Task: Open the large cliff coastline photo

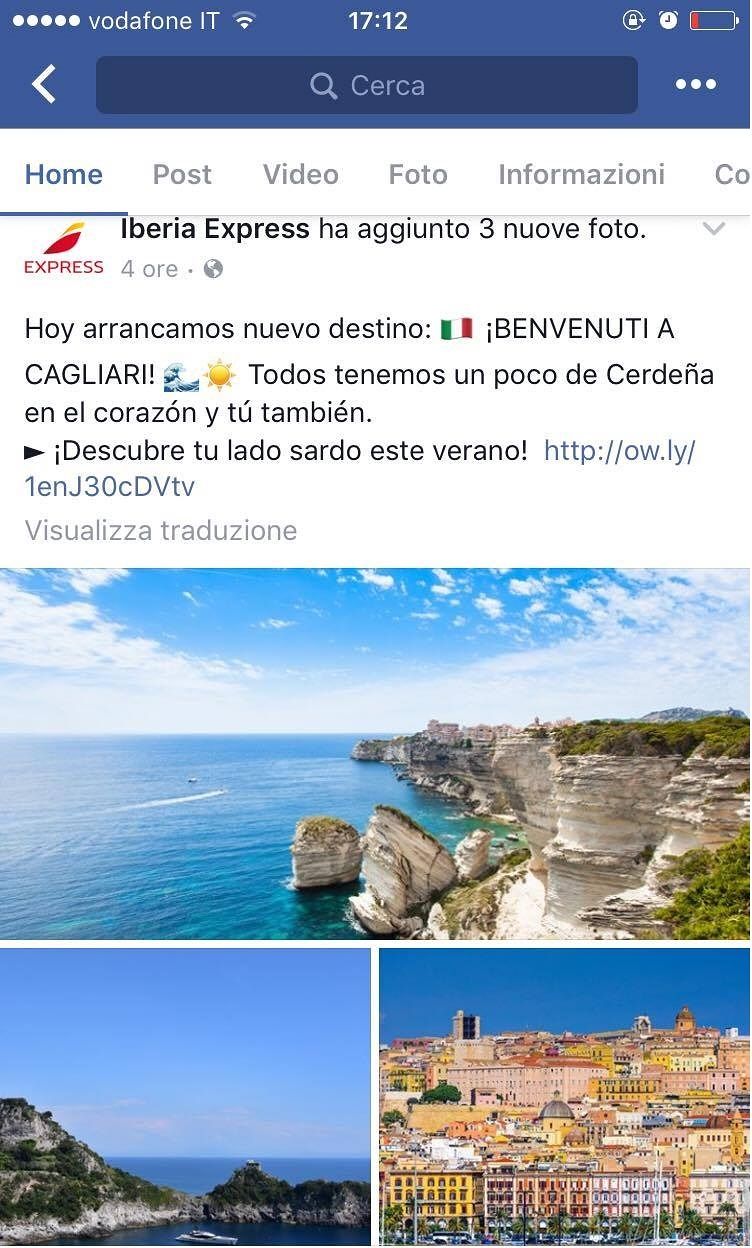Action: click(375, 754)
